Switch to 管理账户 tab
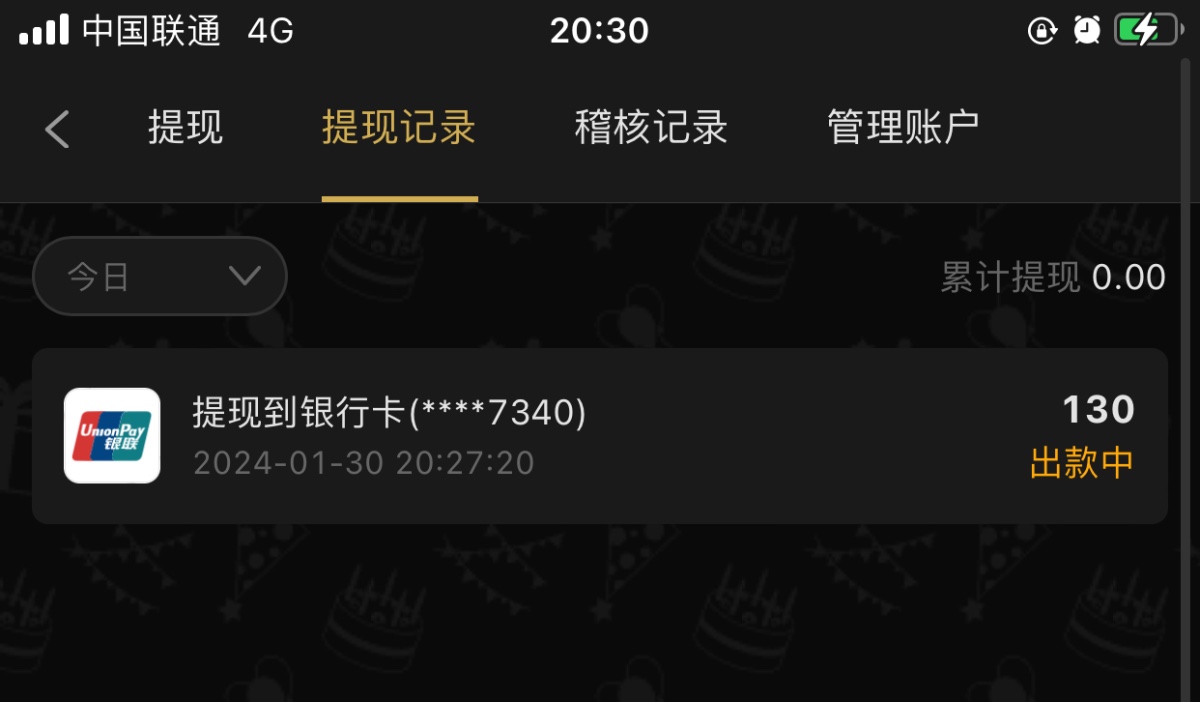1200x702 pixels. [903, 128]
